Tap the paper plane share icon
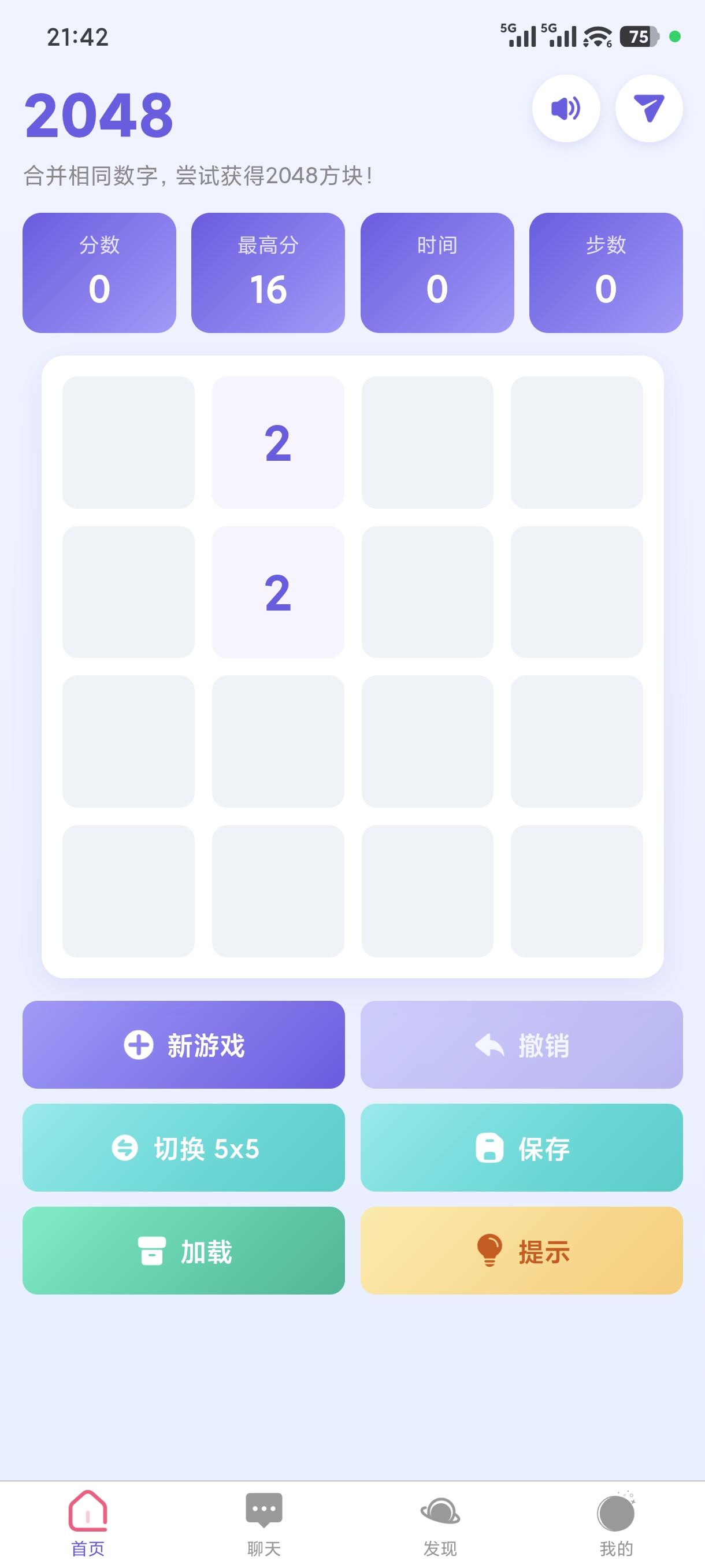Screen dimensions: 705x1568 648,108
